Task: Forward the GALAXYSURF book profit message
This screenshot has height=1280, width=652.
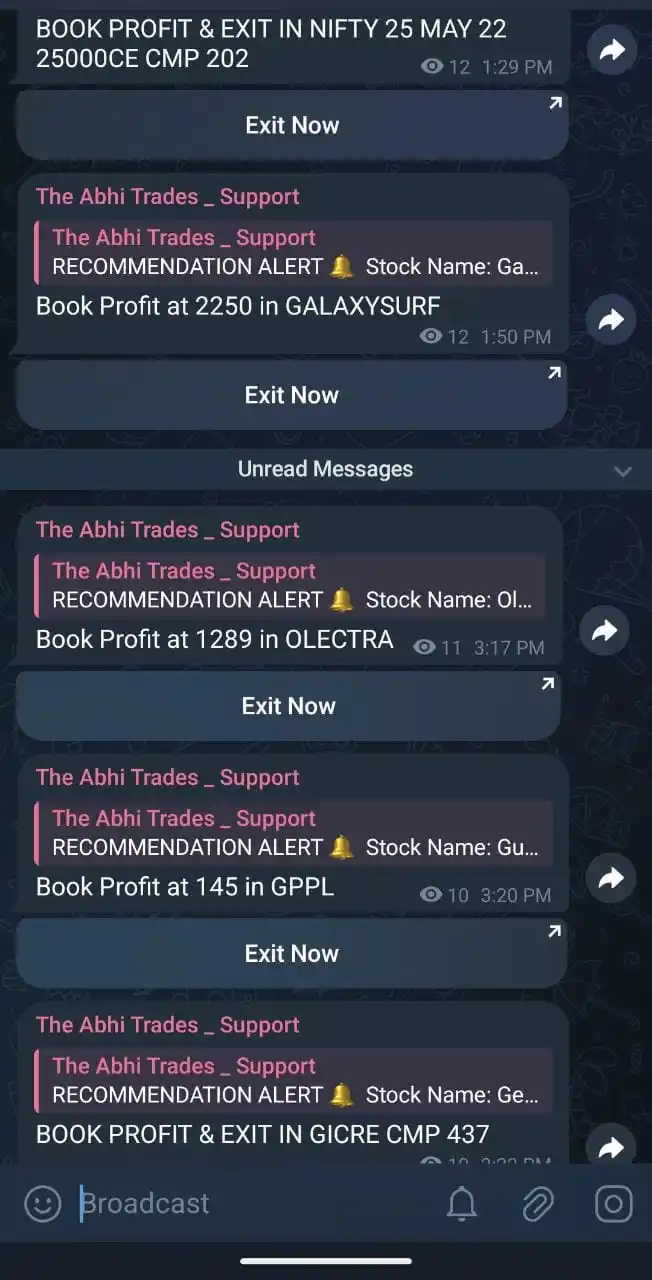Action: (611, 320)
